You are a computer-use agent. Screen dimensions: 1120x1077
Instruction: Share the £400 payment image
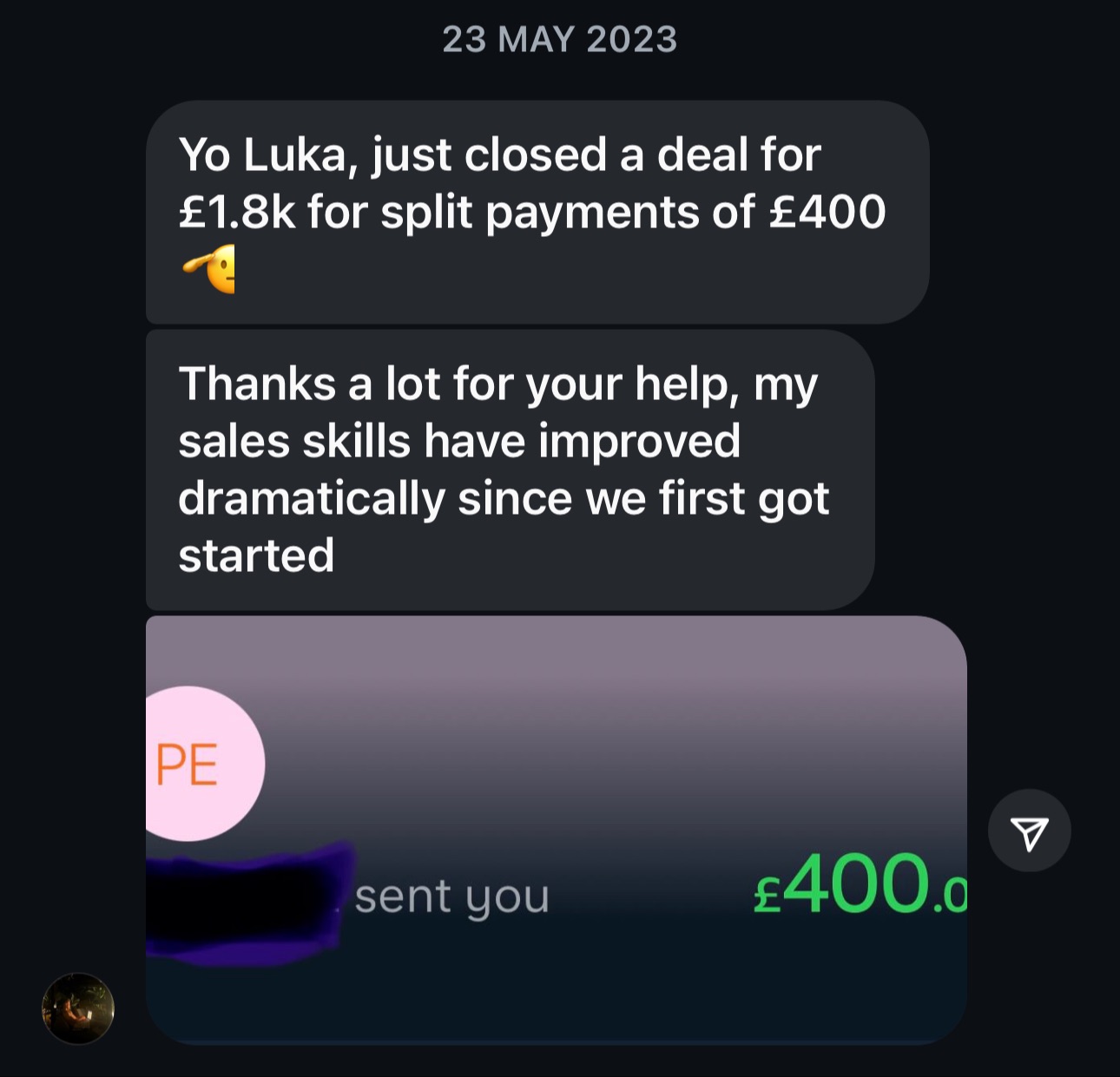1029,831
